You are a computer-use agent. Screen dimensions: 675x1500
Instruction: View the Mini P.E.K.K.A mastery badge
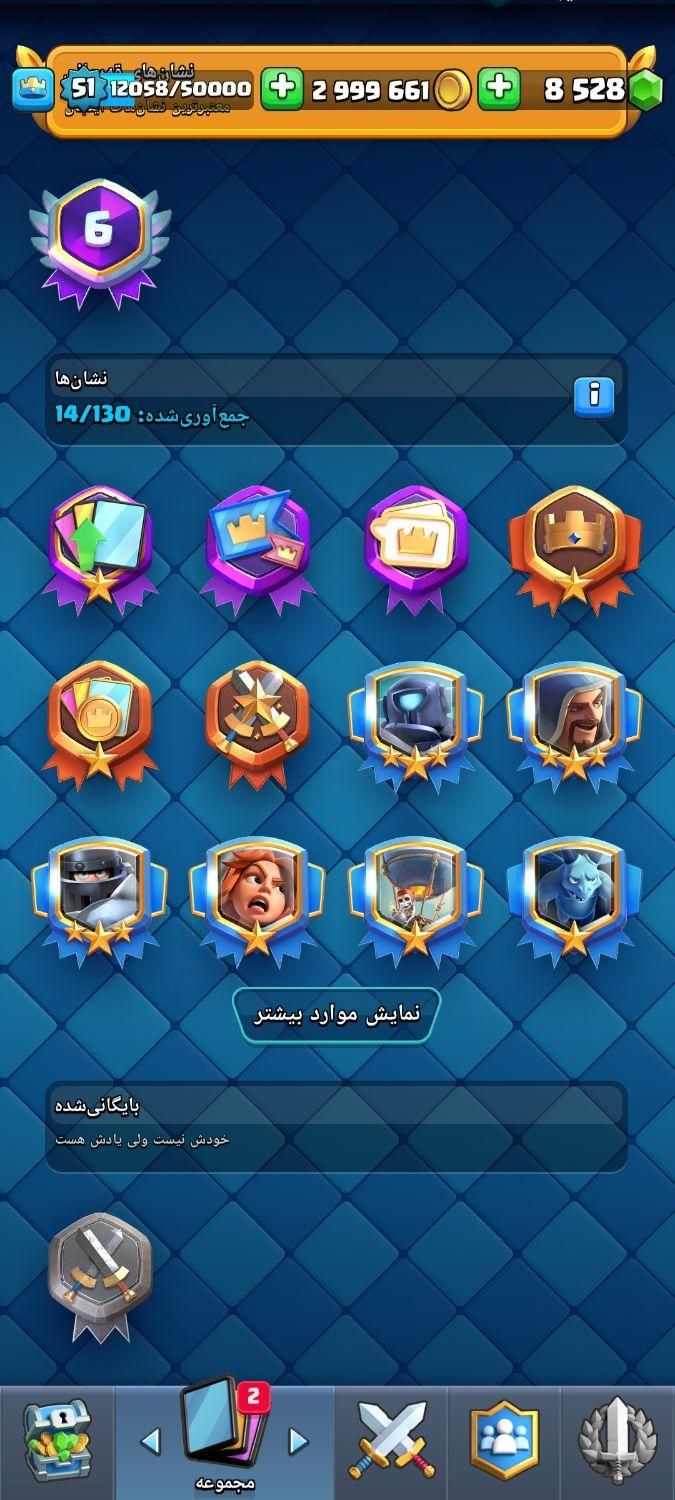pos(415,720)
